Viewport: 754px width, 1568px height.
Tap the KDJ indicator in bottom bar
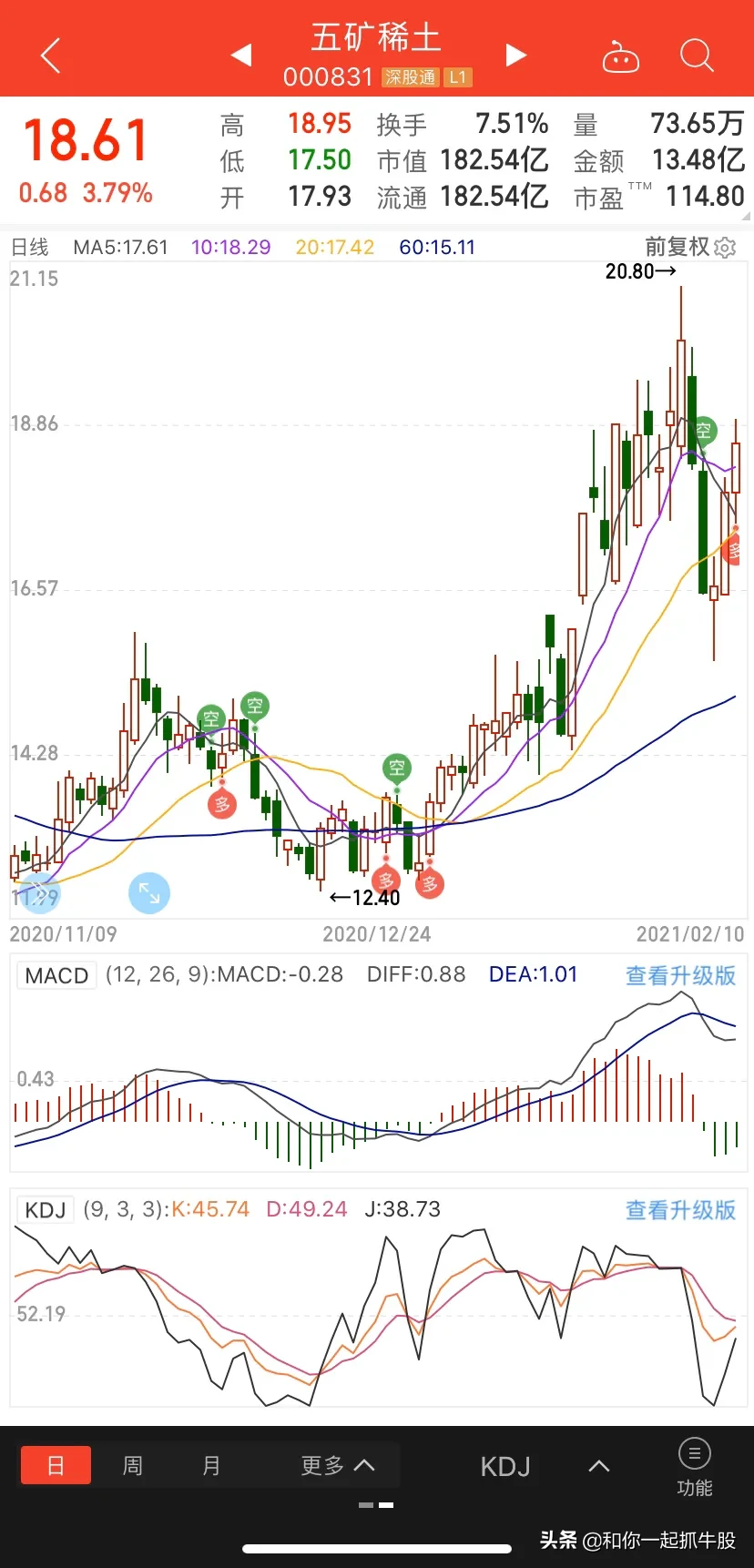point(504,1466)
